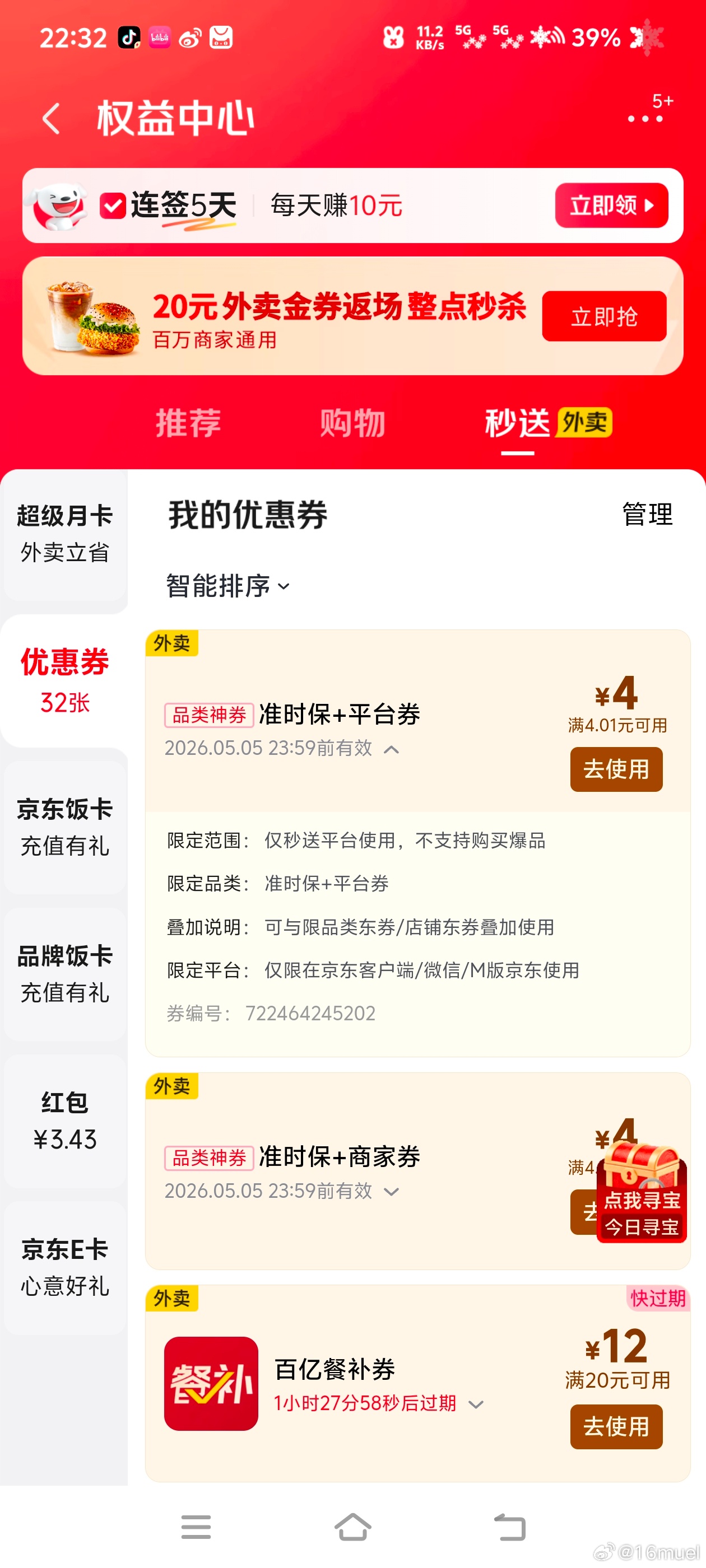Image resolution: width=706 pixels, height=1568 pixels.
Task: Switch to the 购物 tab
Action: [x=352, y=423]
